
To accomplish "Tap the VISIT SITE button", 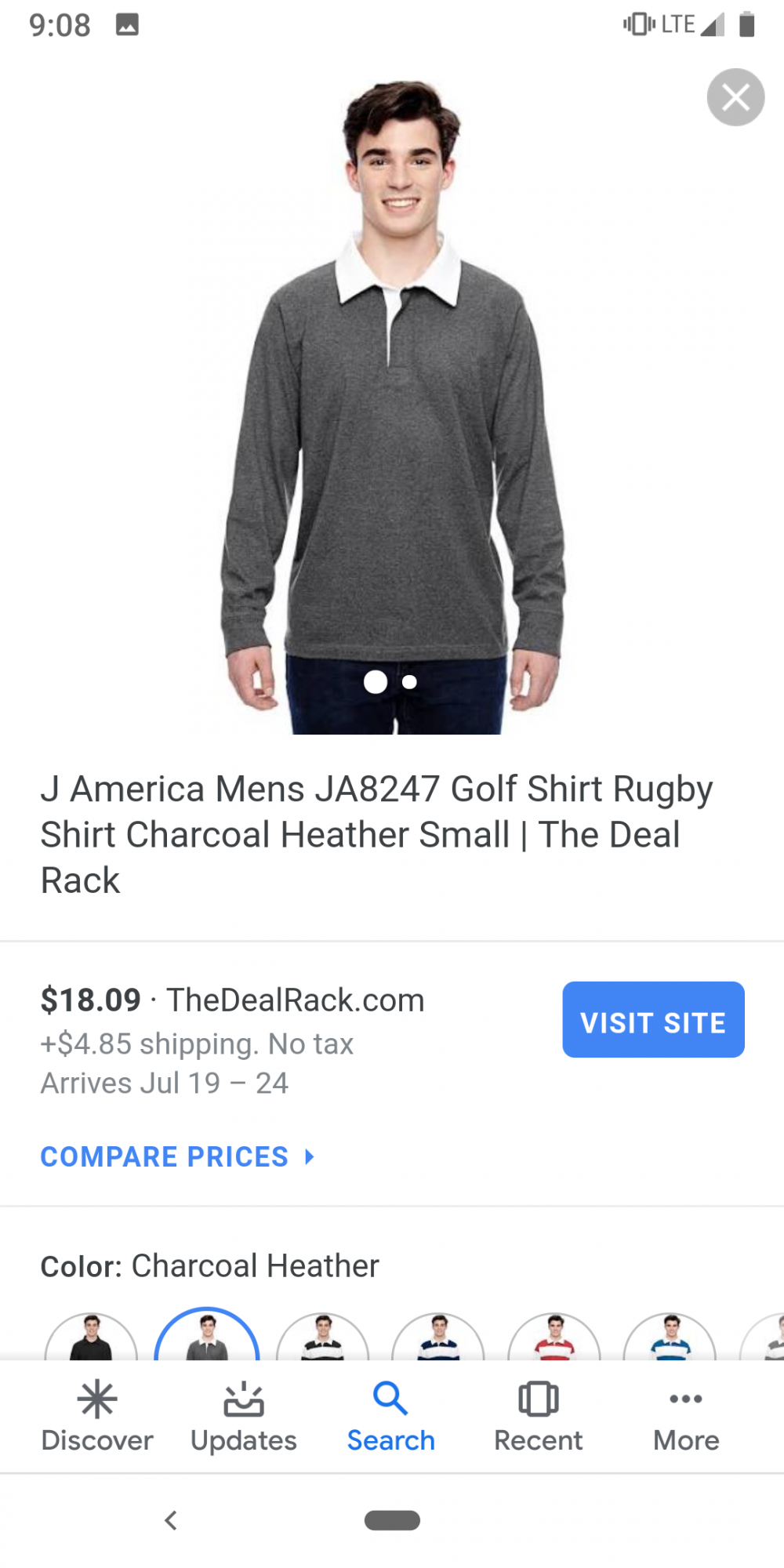I will tap(653, 1020).
